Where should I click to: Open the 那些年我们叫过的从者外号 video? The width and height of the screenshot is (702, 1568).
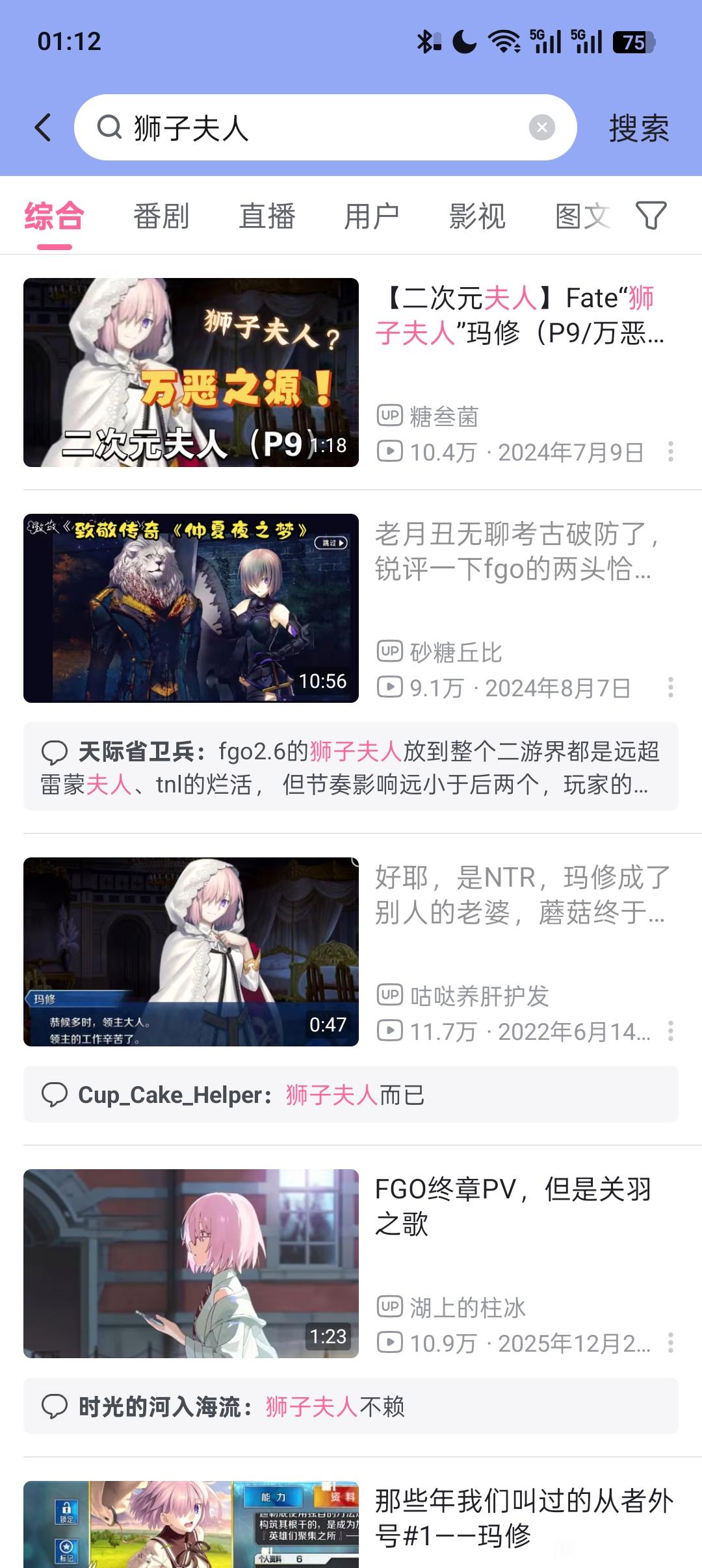tap(351, 1524)
